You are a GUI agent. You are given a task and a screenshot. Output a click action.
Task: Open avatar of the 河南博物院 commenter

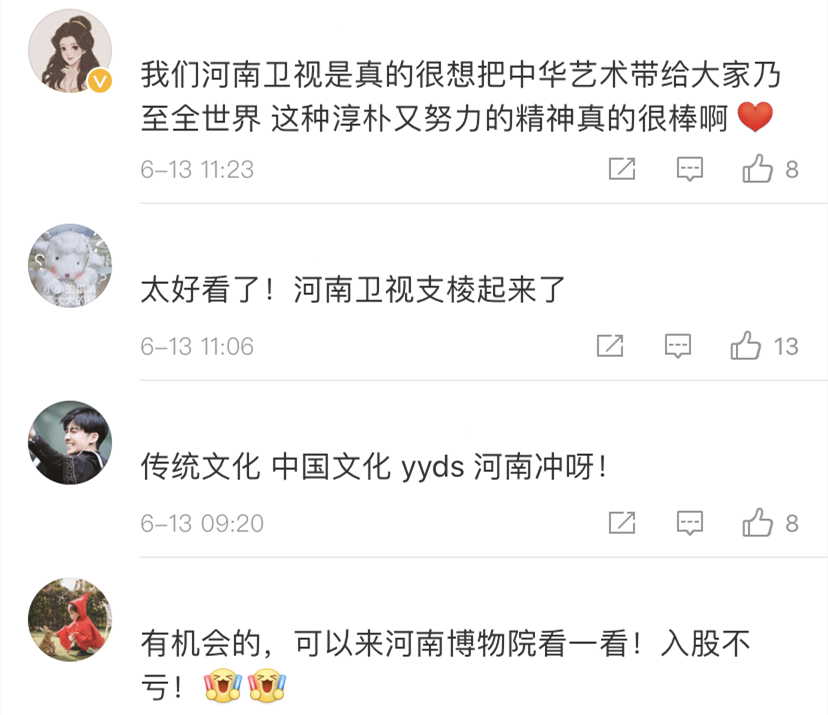click(x=69, y=619)
